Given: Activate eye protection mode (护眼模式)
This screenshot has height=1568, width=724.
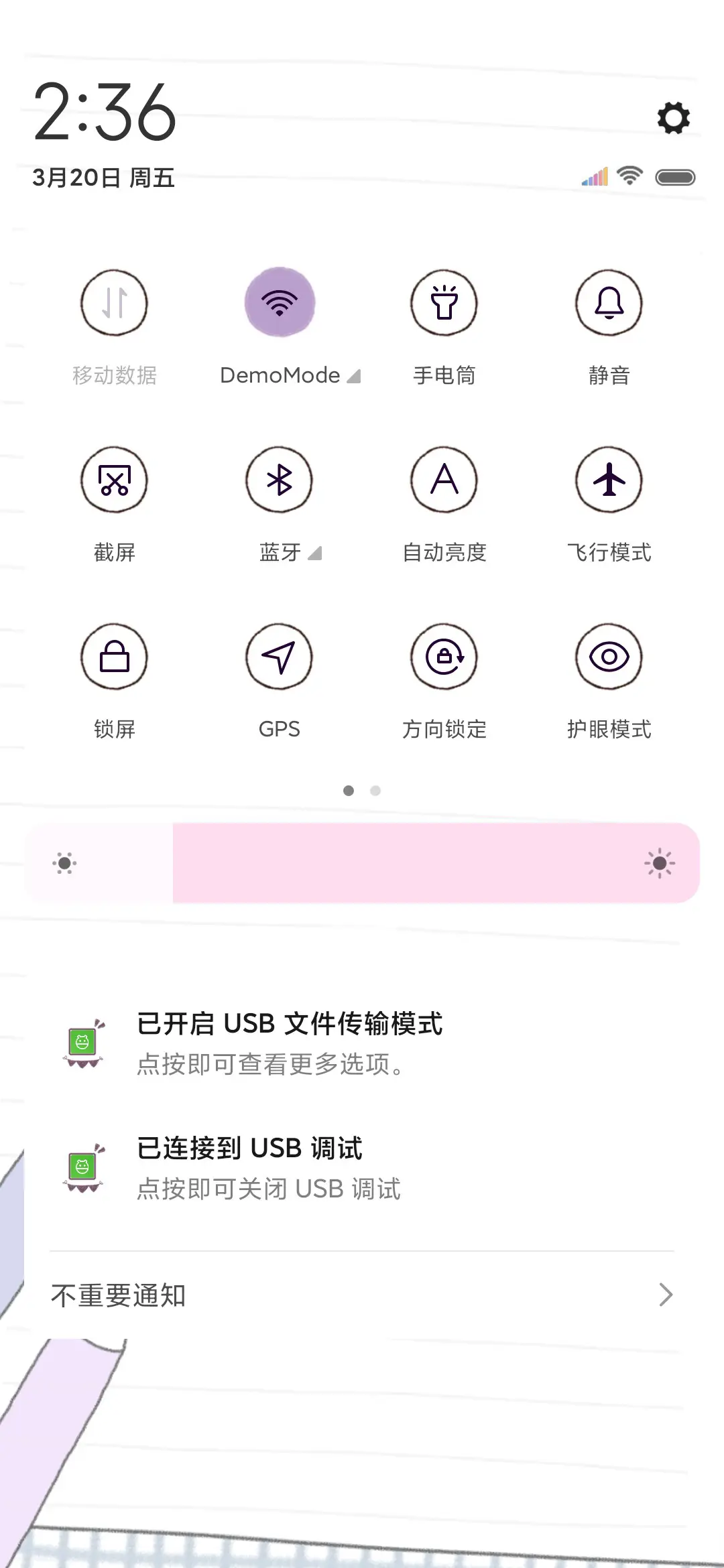Looking at the screenshot, I should point(609,657).
